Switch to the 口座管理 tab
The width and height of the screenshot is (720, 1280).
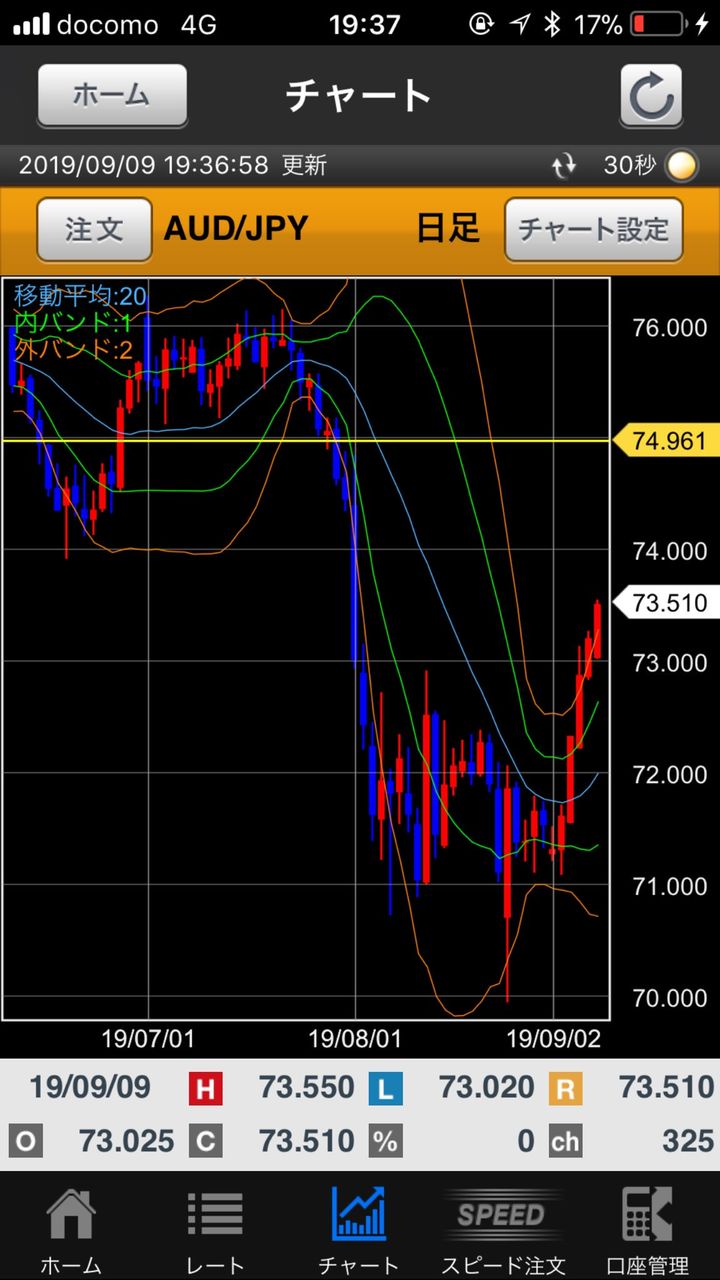click(x=647, y=1228)
